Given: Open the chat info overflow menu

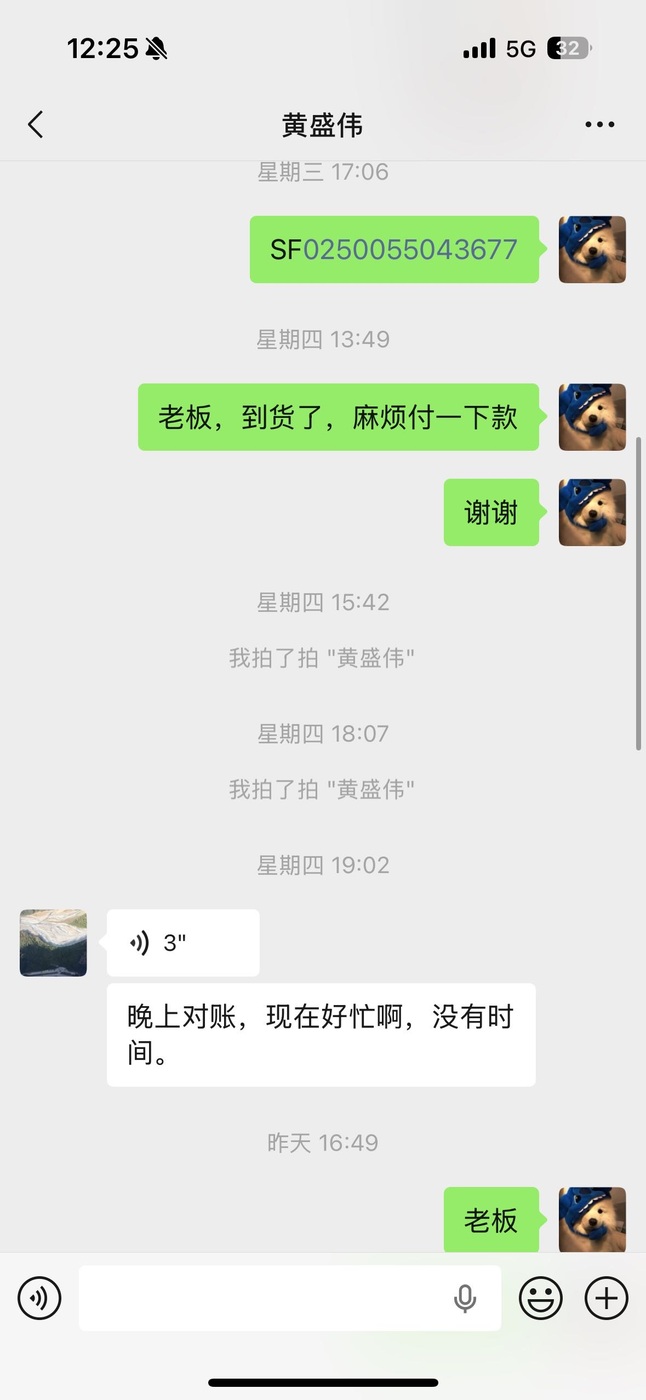Looking at the screenshot, I should click(x=599, y=125).
